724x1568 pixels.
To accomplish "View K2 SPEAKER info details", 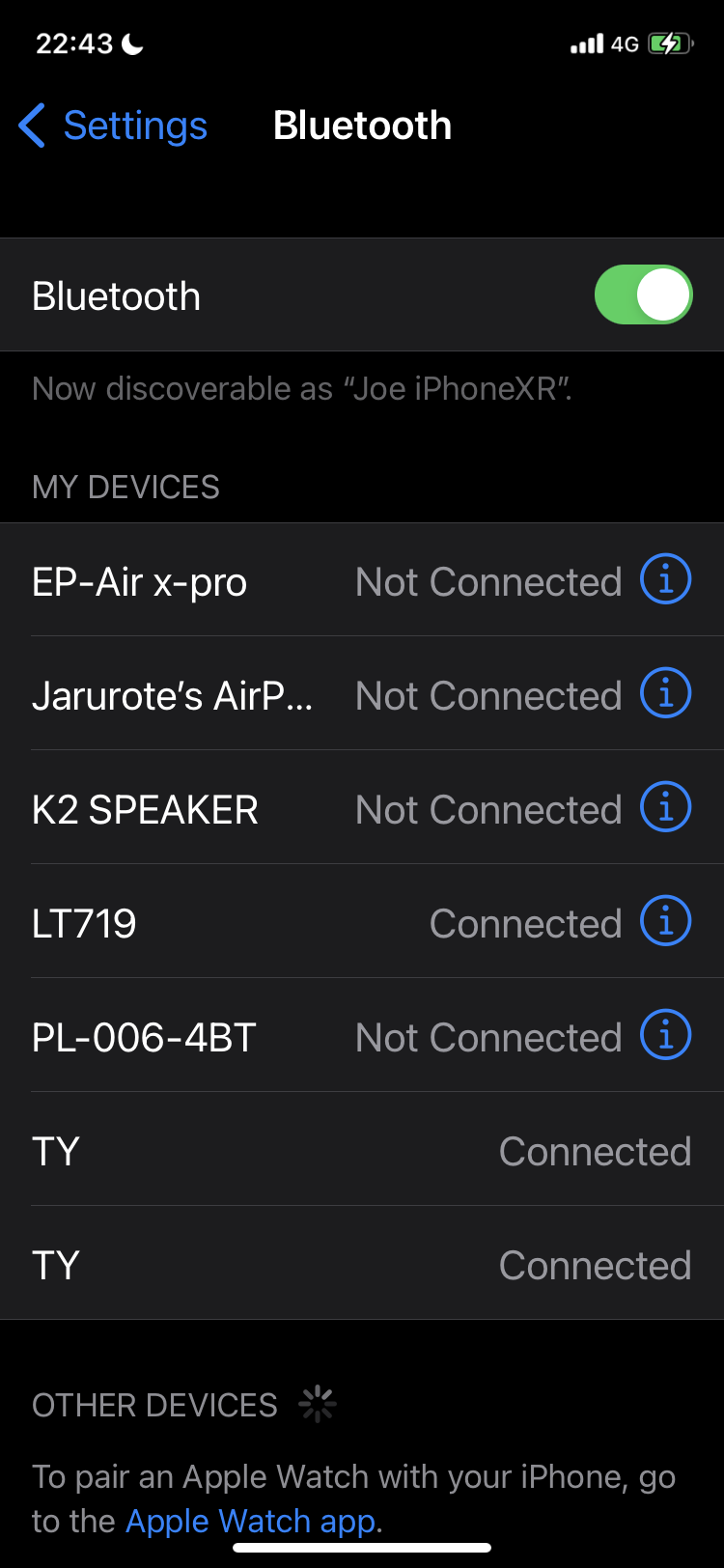I will (x=666, y=807).
